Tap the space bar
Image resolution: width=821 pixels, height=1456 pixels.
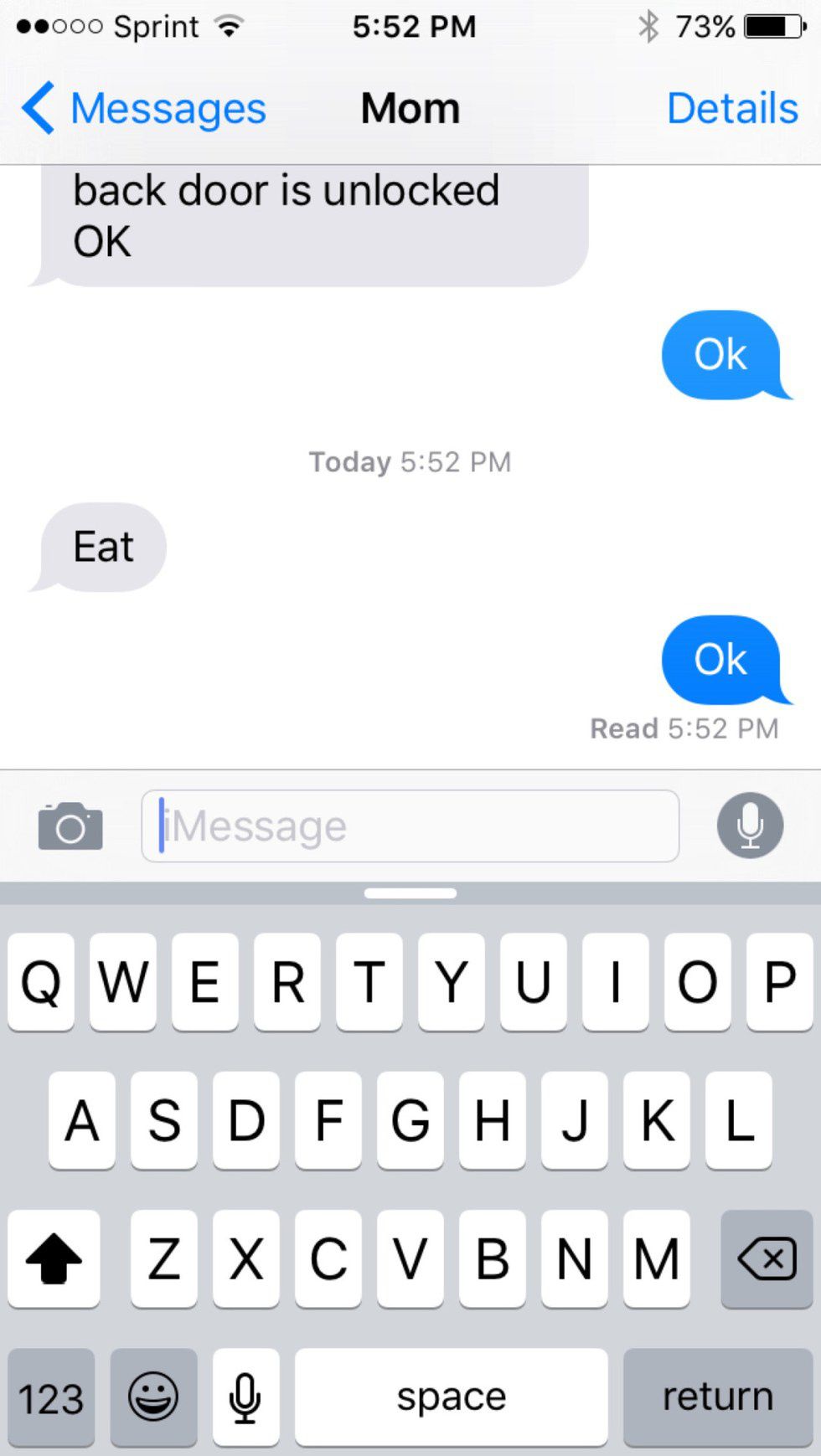[451, 1397]
